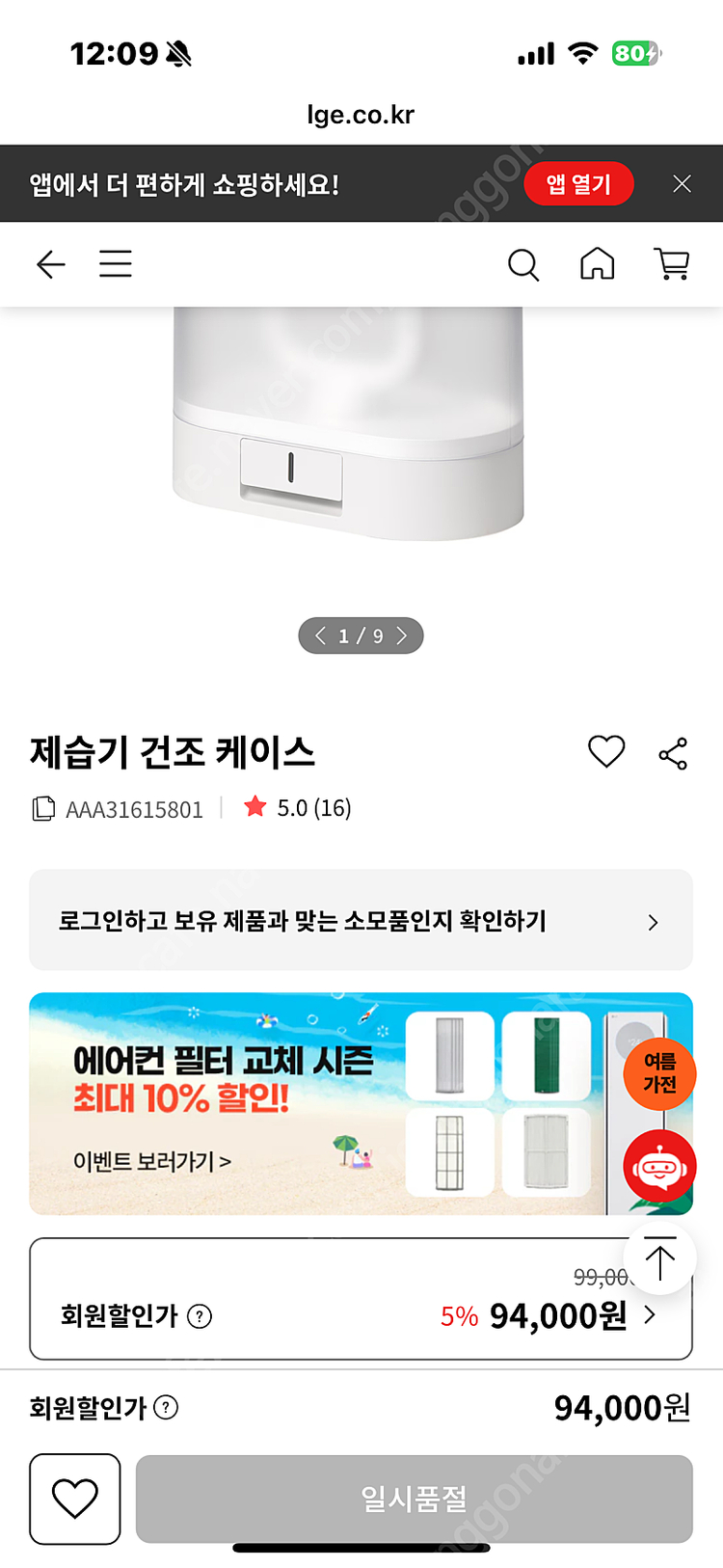Tap the 여름가전 floating badge

[x=659, y=1073]
